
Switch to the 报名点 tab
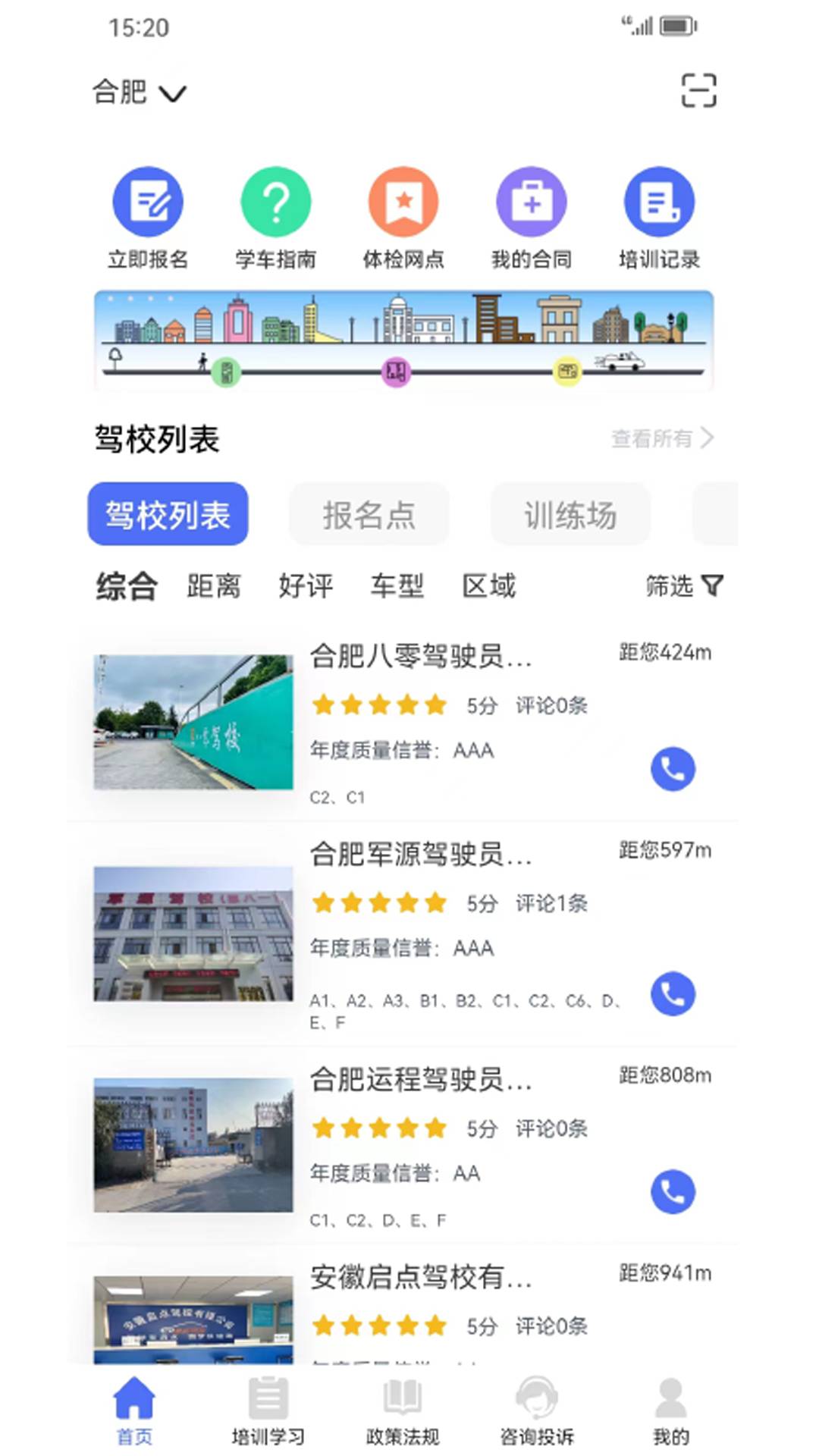tap(369, 515)
